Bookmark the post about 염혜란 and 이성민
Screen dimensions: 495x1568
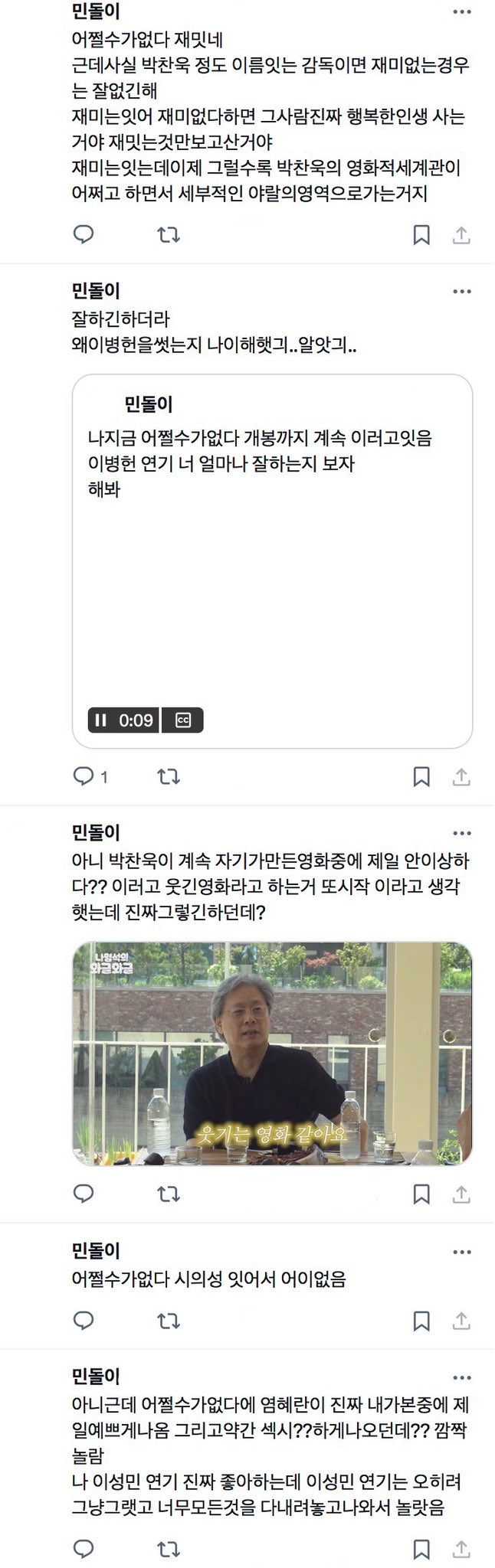(421, 1550)
